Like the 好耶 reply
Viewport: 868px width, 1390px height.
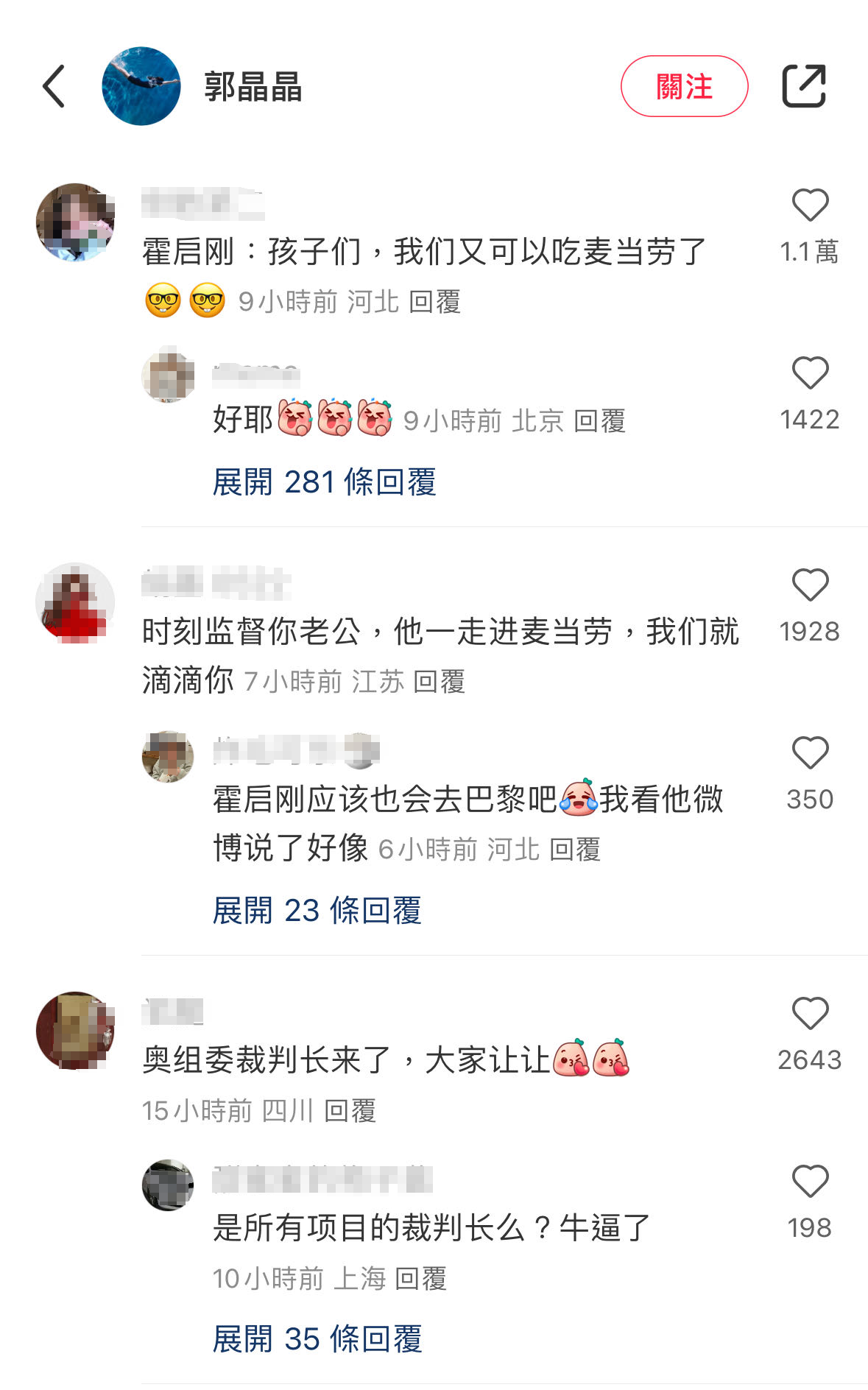pos(809,373)
